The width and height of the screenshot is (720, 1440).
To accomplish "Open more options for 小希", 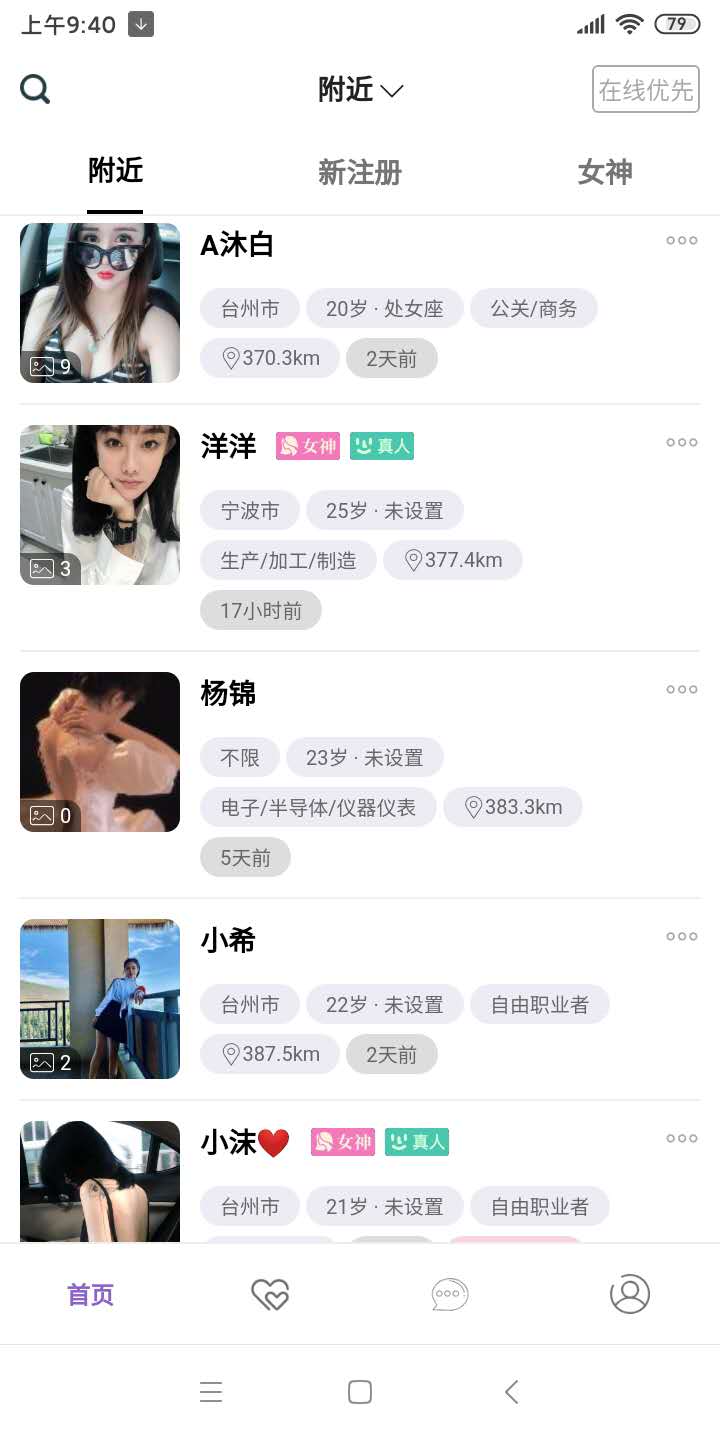I will [x=681, y=936].
